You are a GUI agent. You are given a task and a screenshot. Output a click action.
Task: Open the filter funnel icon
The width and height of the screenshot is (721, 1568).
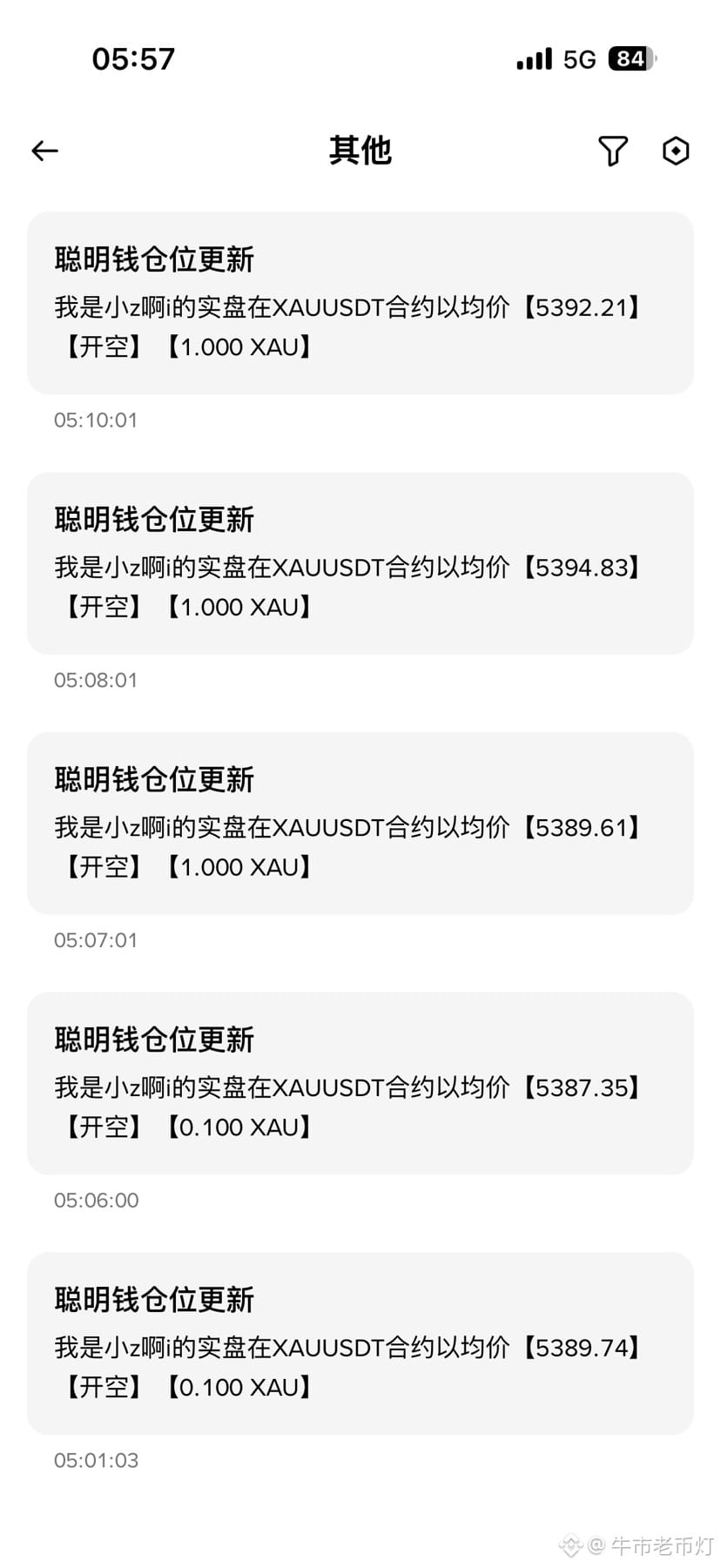pos(612,151)
